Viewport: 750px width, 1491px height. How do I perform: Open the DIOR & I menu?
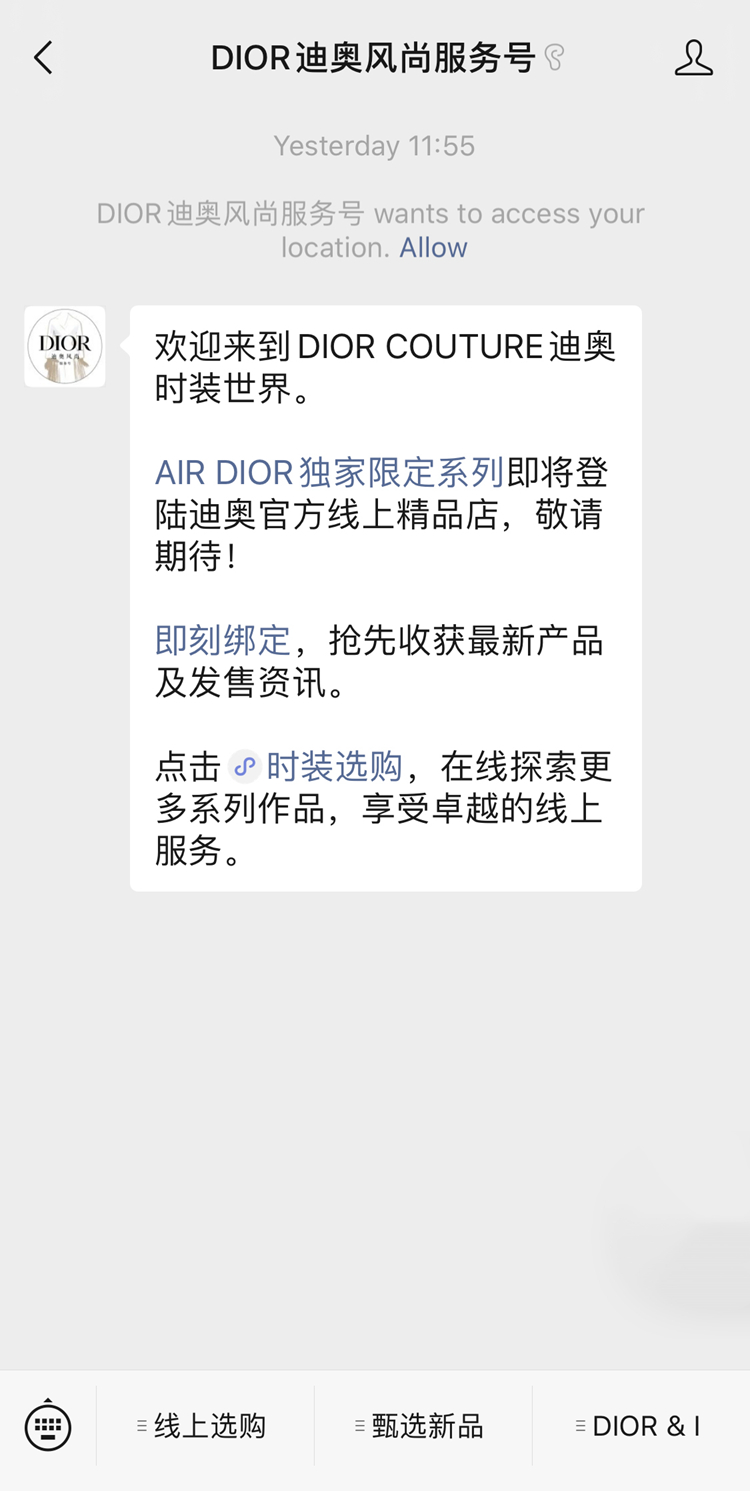(x=641, y=1426)
